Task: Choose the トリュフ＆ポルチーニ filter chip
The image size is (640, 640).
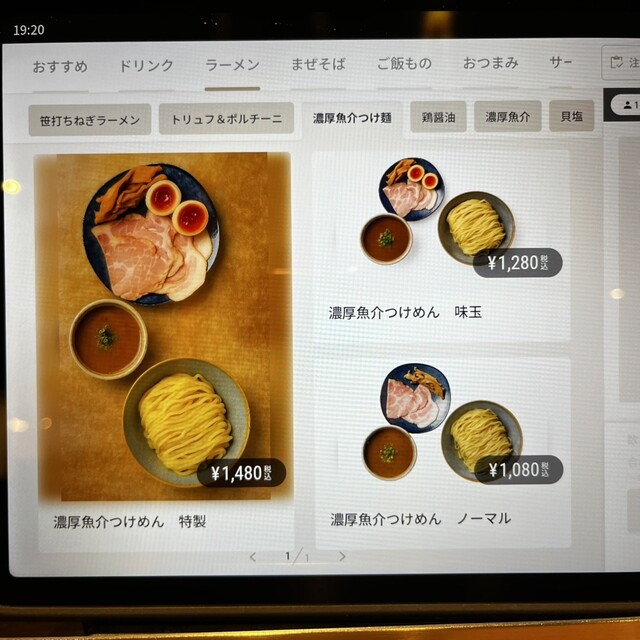Action: click(x=227, y=118)
